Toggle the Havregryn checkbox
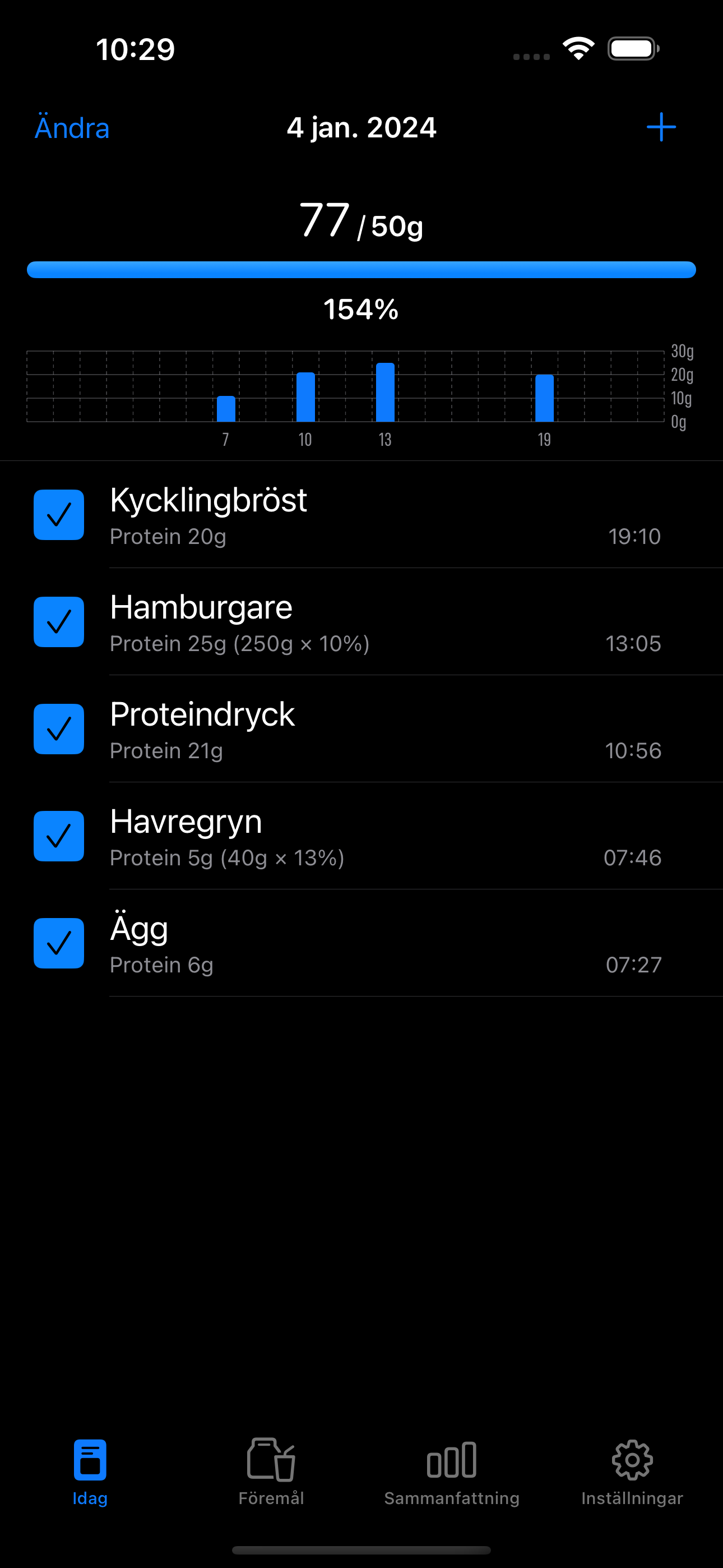 tap(58, 836)
